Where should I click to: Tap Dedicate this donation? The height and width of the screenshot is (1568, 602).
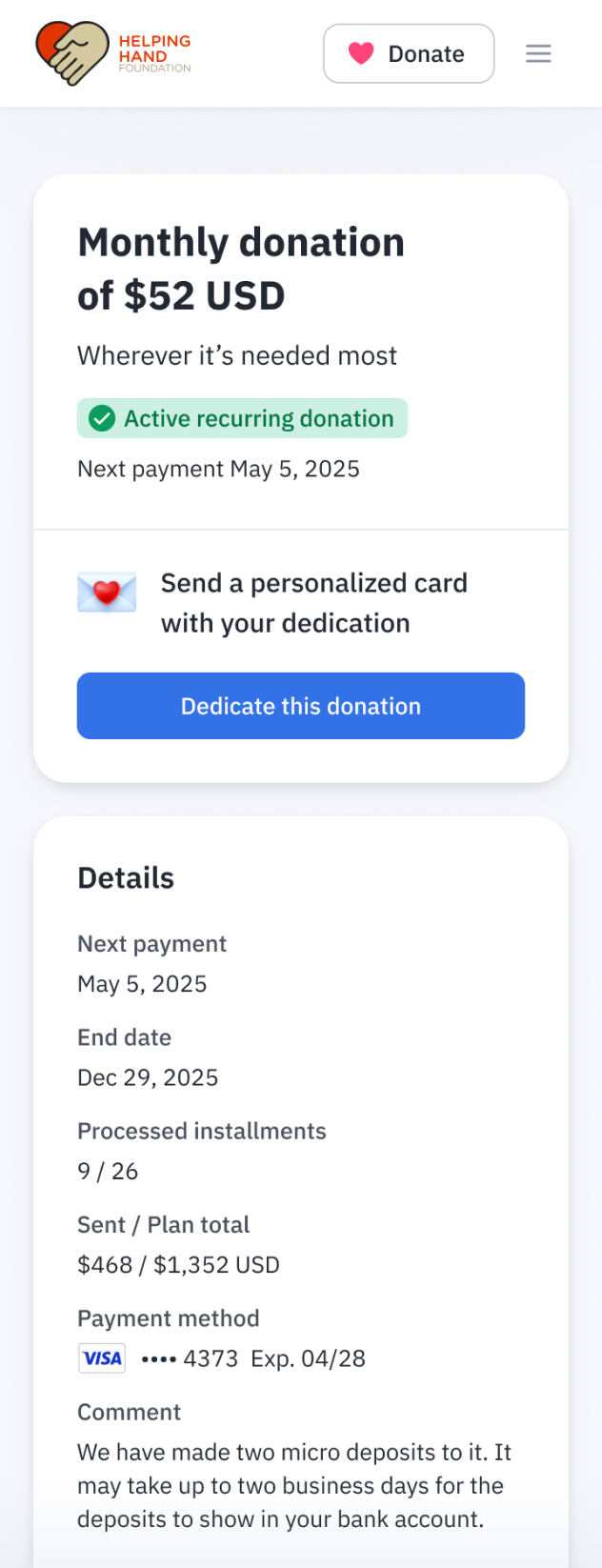[301, 706]
